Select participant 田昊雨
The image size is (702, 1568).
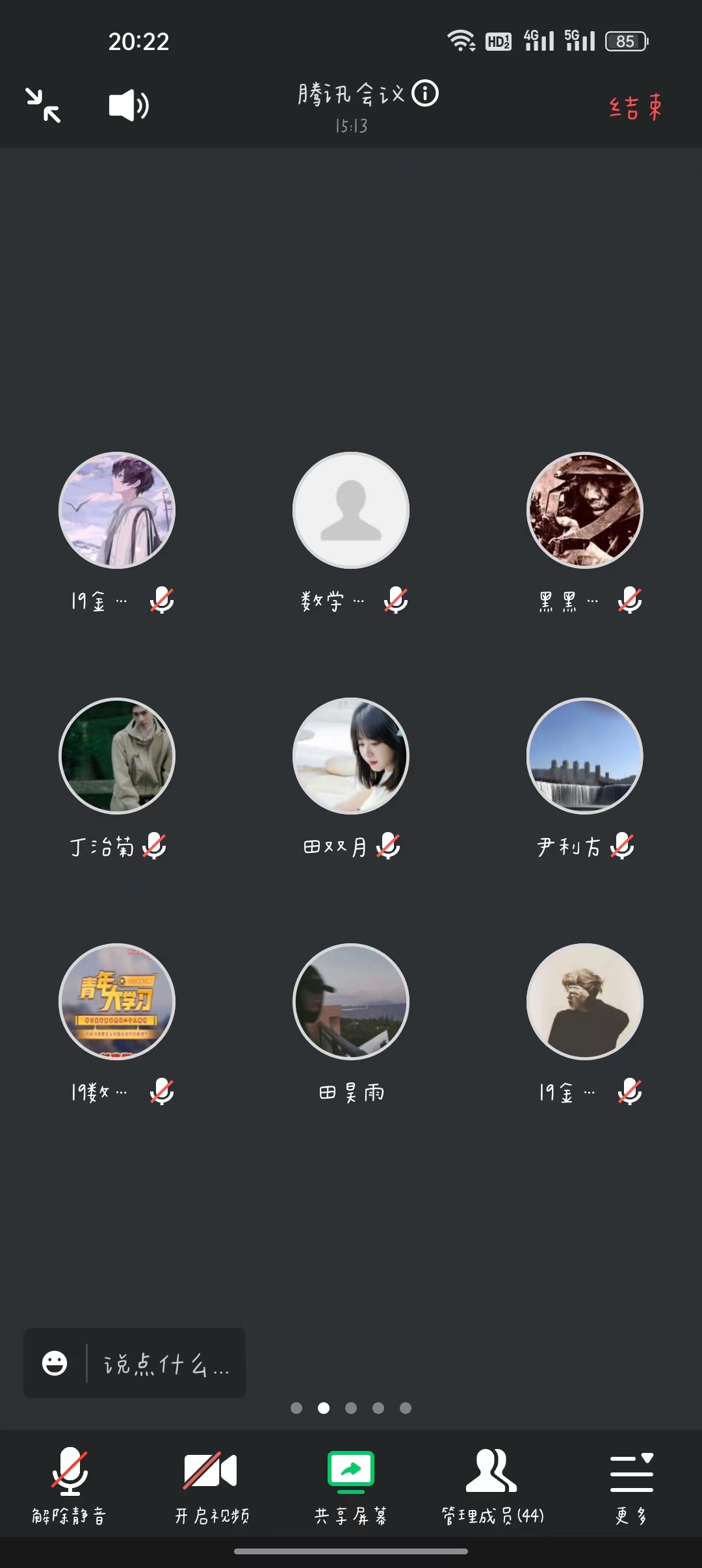coord(351,1002)
